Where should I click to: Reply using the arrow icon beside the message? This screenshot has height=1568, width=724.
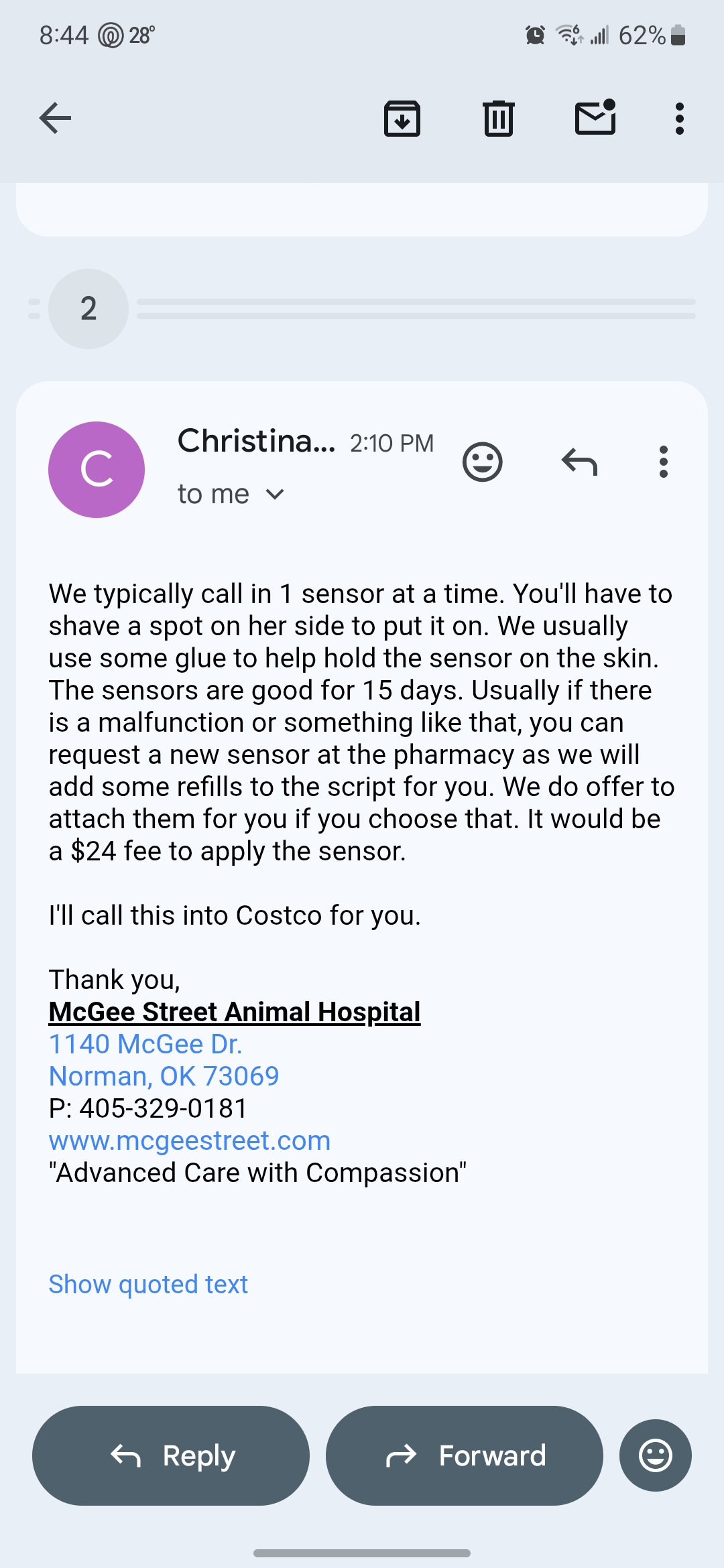coord(579,461)
